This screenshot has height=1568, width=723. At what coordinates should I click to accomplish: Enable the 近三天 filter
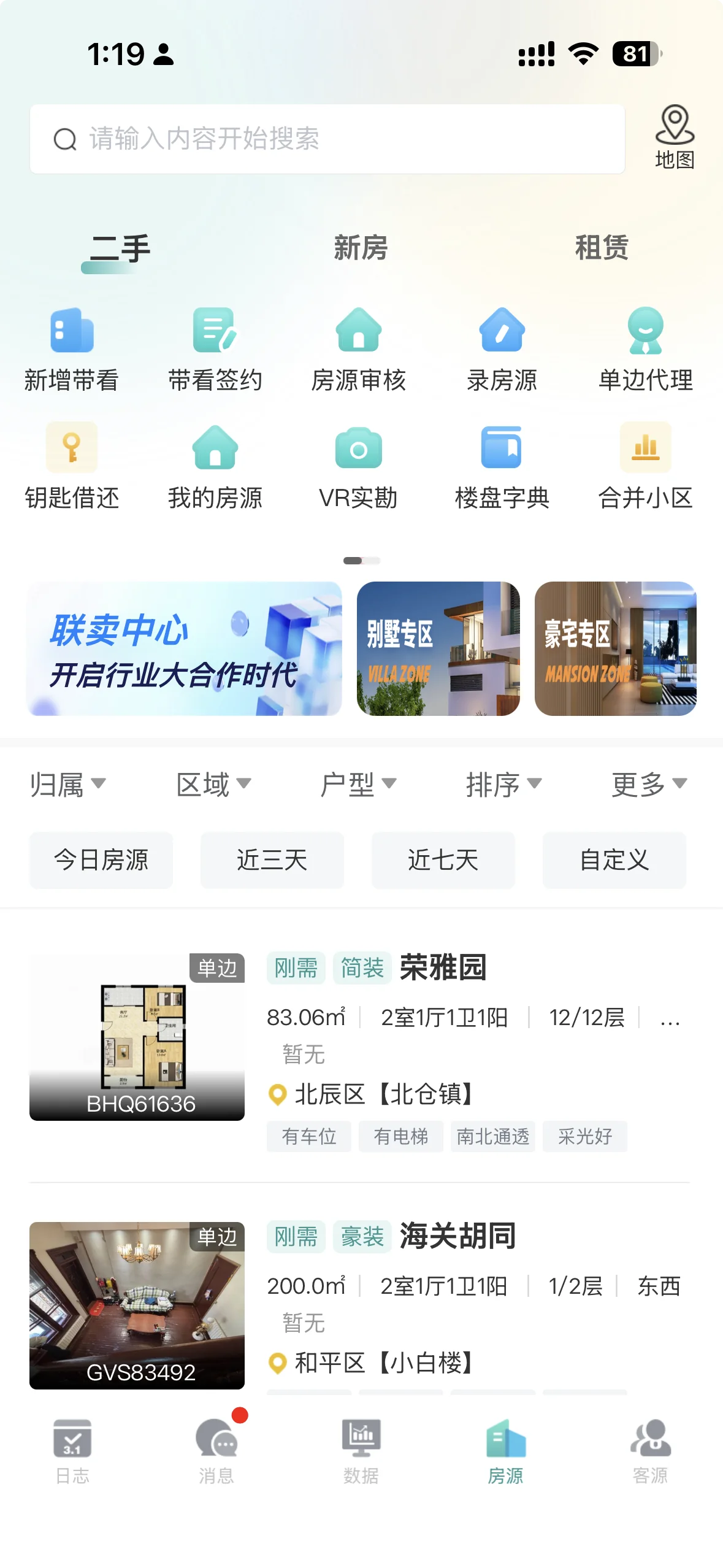272,861
